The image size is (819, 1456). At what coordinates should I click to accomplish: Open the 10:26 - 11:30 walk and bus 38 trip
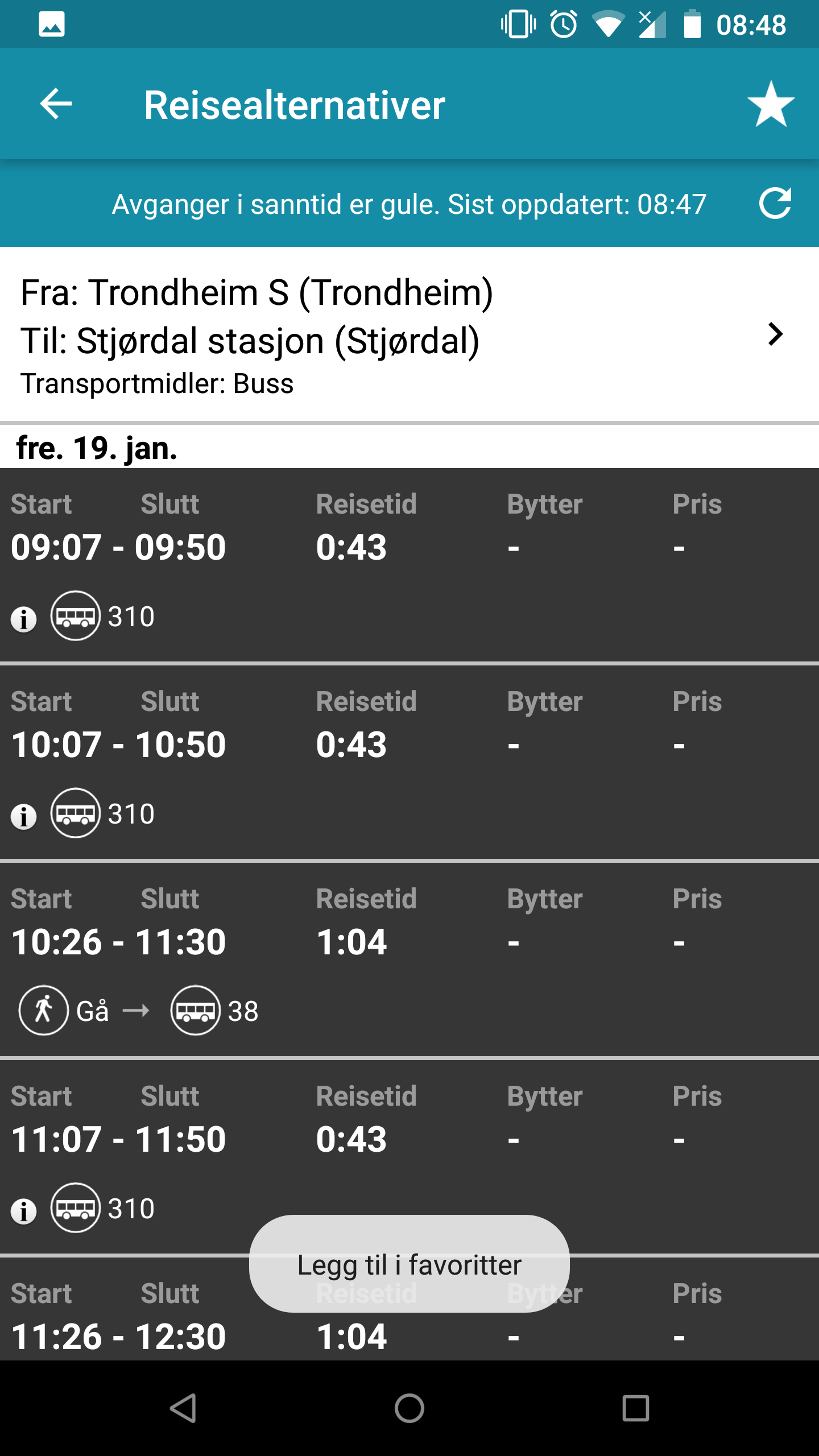point(409,959)
